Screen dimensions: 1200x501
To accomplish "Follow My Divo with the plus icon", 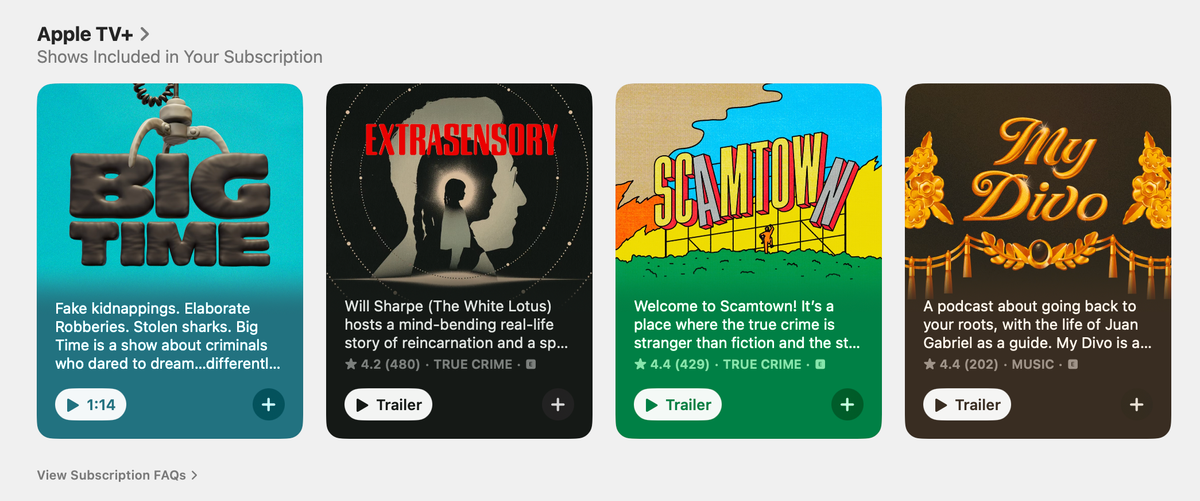I will click(1136, 405).
